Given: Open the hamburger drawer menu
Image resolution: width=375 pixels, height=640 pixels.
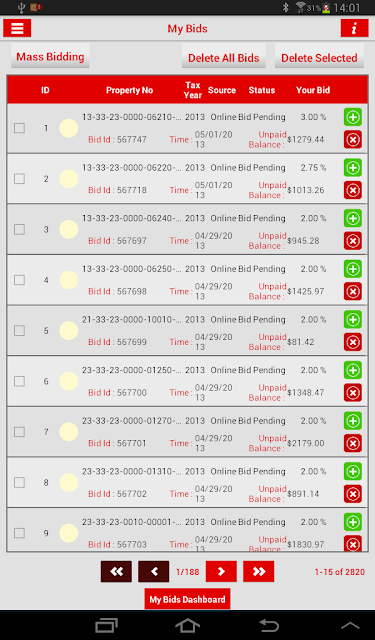Looking at the screenshot, I should tap(17, 28).
